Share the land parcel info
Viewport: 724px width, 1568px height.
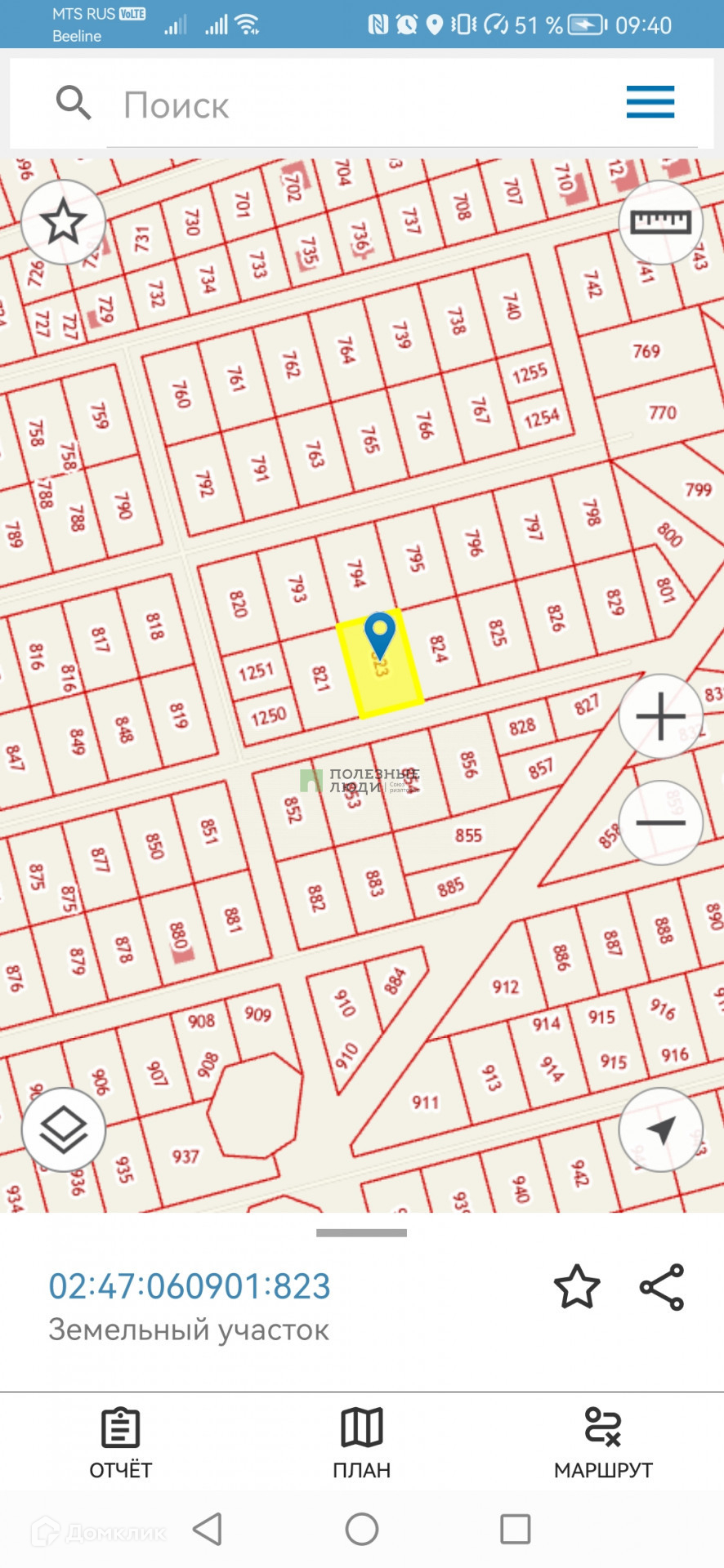[x=661, y=1287]
